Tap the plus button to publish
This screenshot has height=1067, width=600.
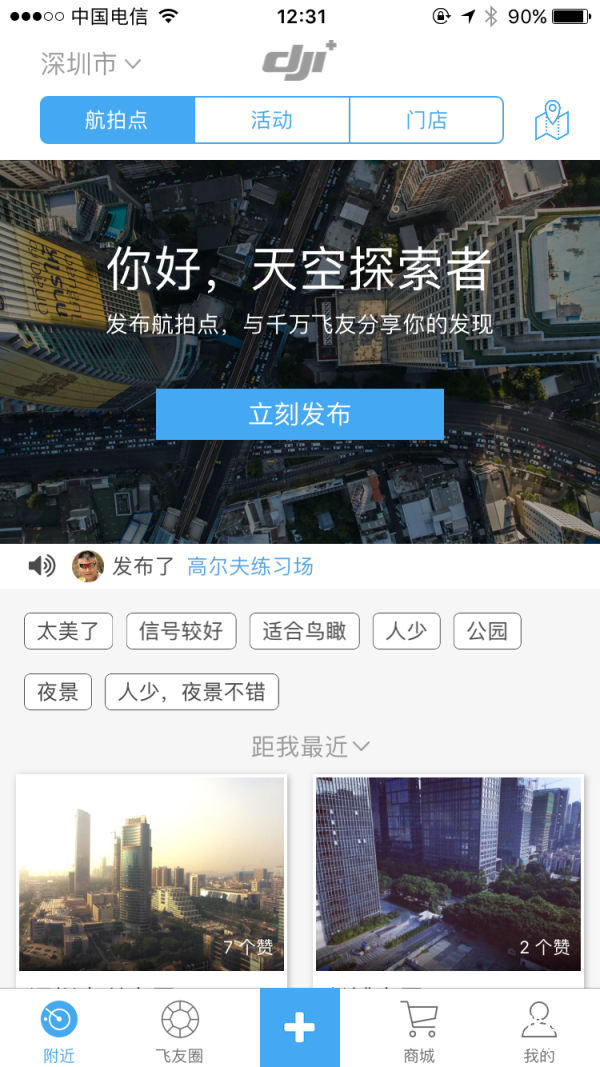click(299, 1028)
